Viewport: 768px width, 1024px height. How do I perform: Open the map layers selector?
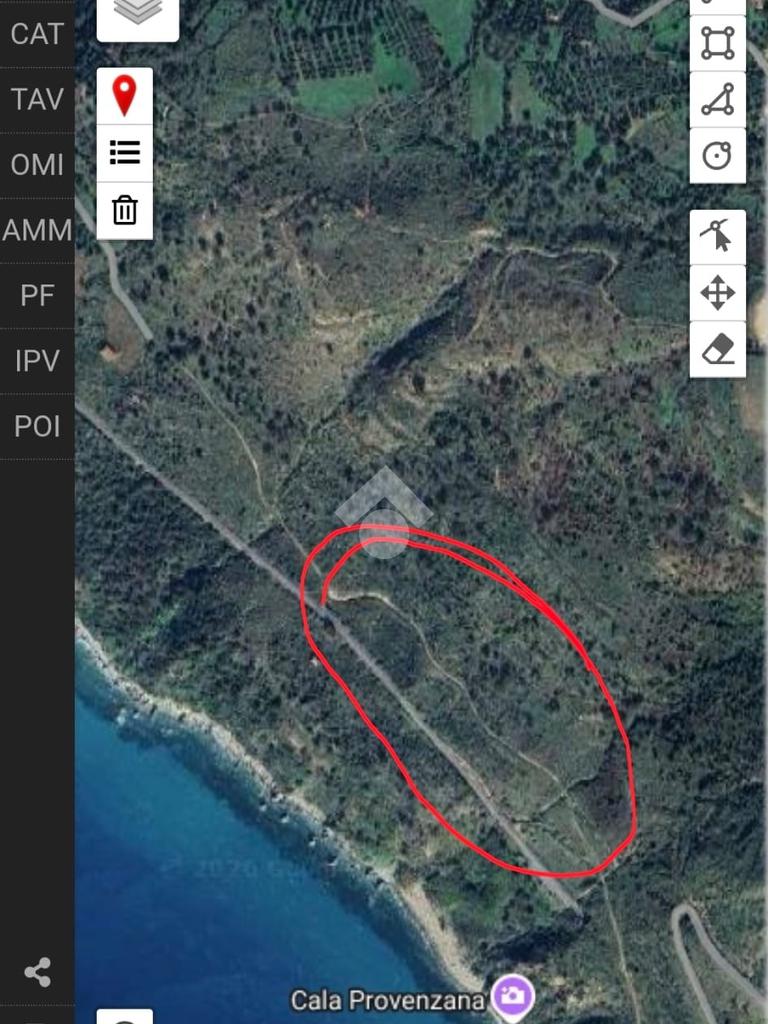click(138, 16)
